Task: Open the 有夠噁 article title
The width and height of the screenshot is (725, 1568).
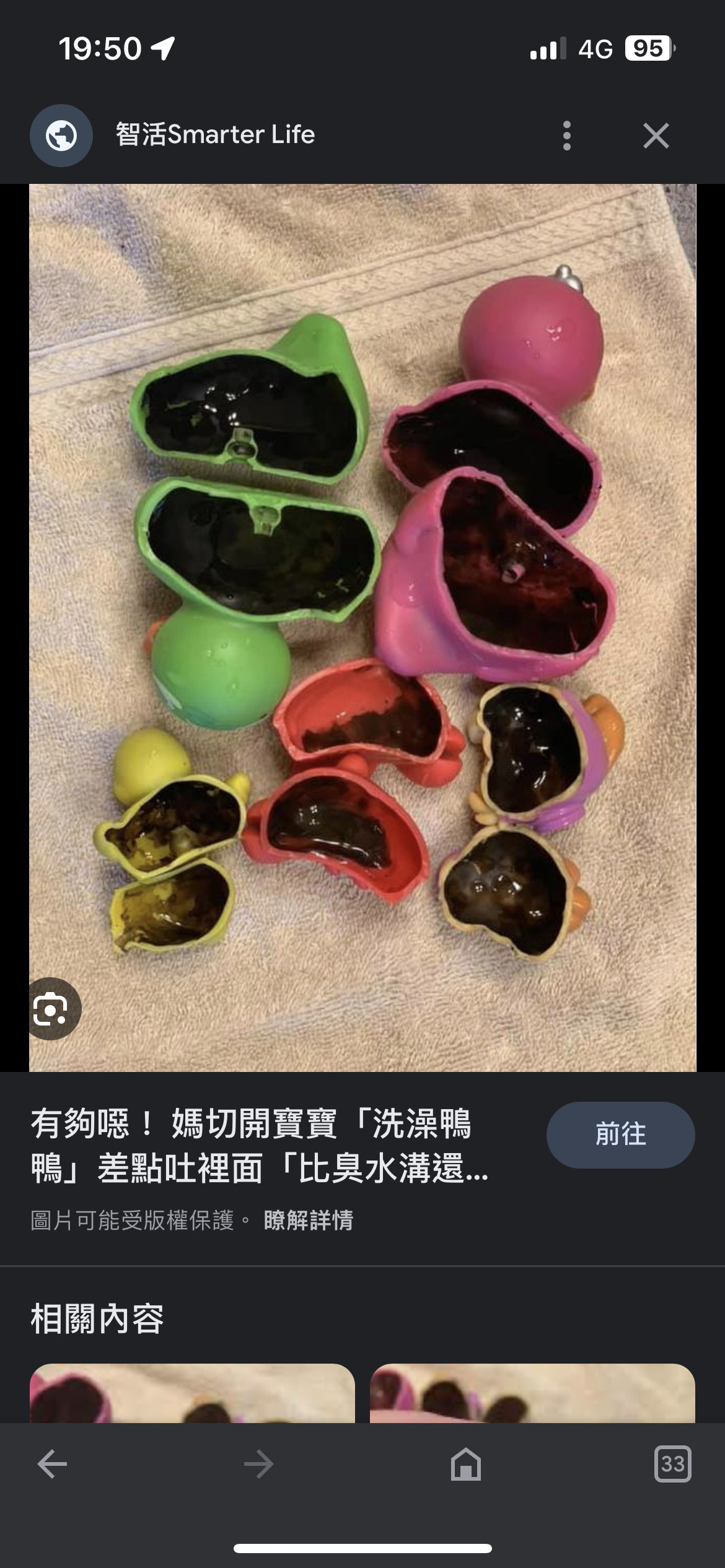Action: [260, 1146]
